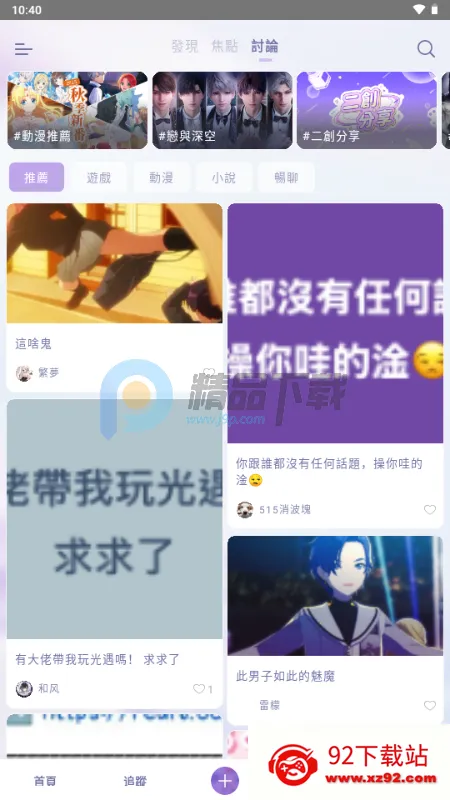
Task: Open the 此男子如此的魅魔 post
Action: (x=335, y=630)
